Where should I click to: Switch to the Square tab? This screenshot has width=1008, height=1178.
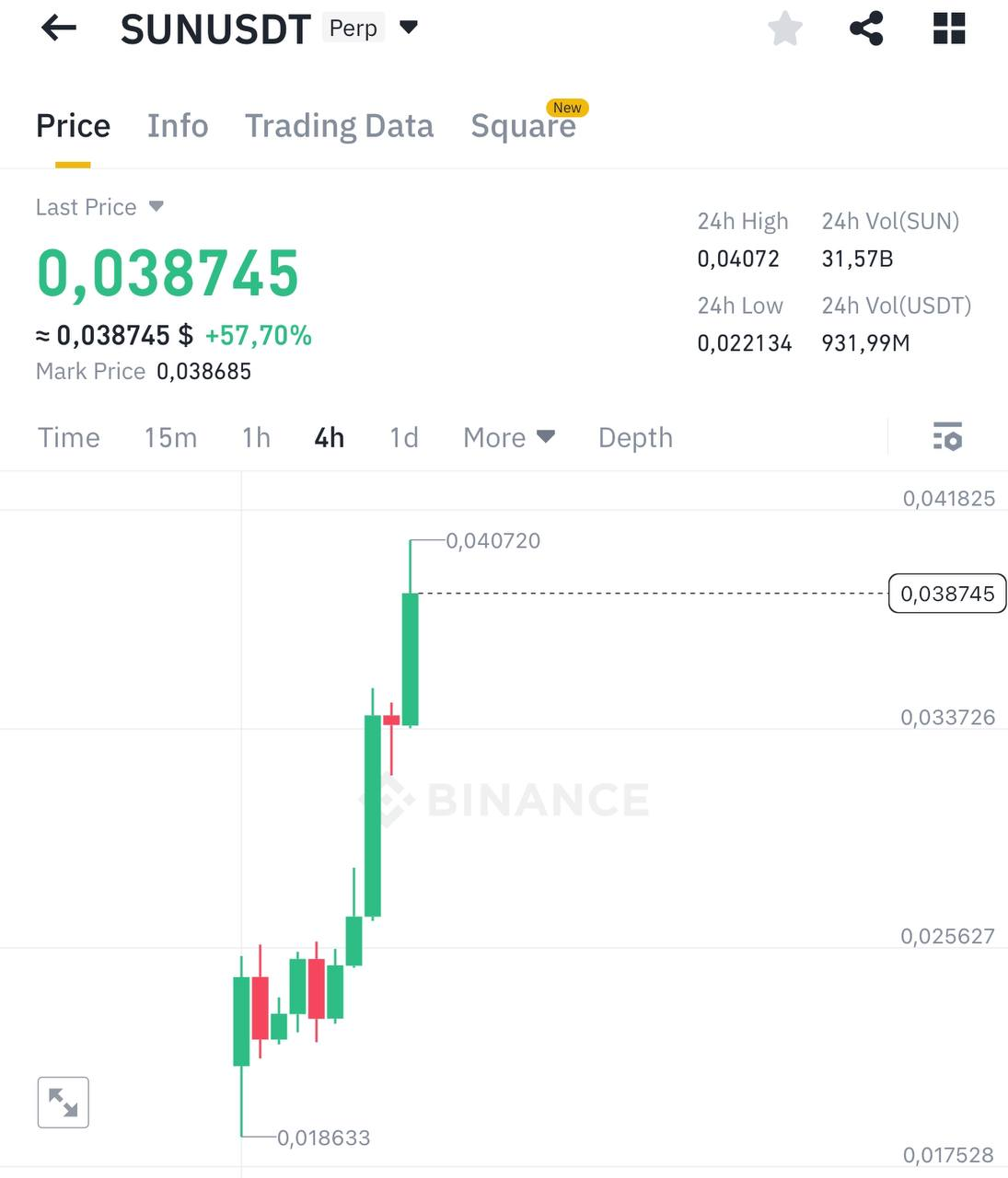(523, 125)
